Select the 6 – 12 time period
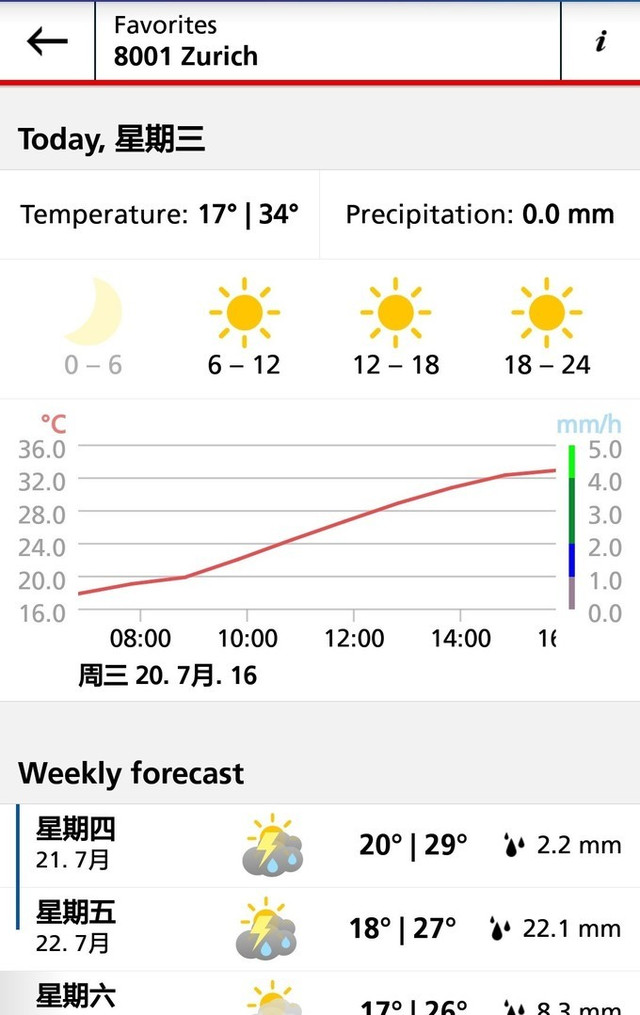This screenshot has width=640, height=1015. point(244,328)
